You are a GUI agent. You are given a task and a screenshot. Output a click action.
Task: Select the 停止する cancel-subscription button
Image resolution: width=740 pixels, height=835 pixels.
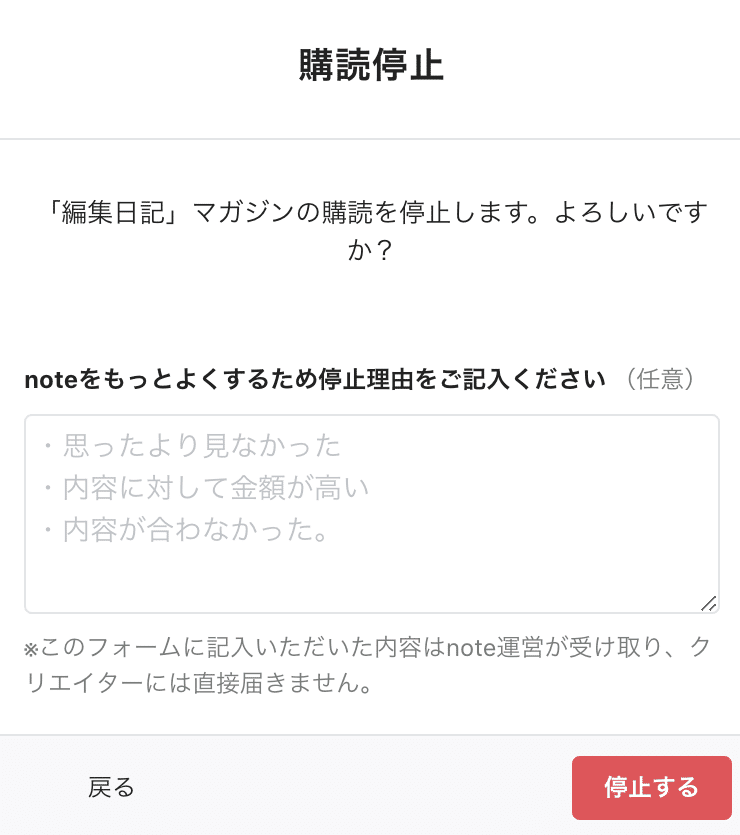(651, 788)
